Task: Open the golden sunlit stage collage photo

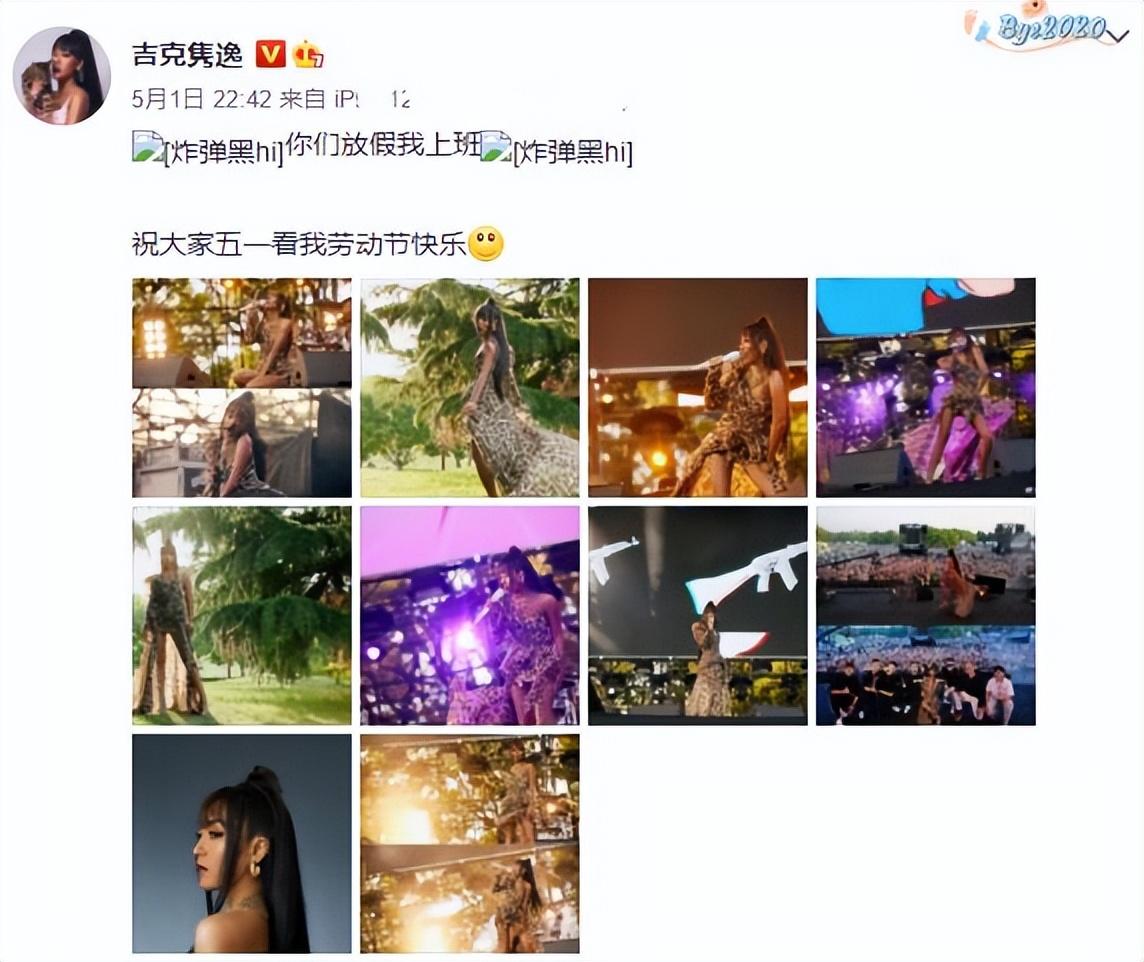Action: click(469, 843)
